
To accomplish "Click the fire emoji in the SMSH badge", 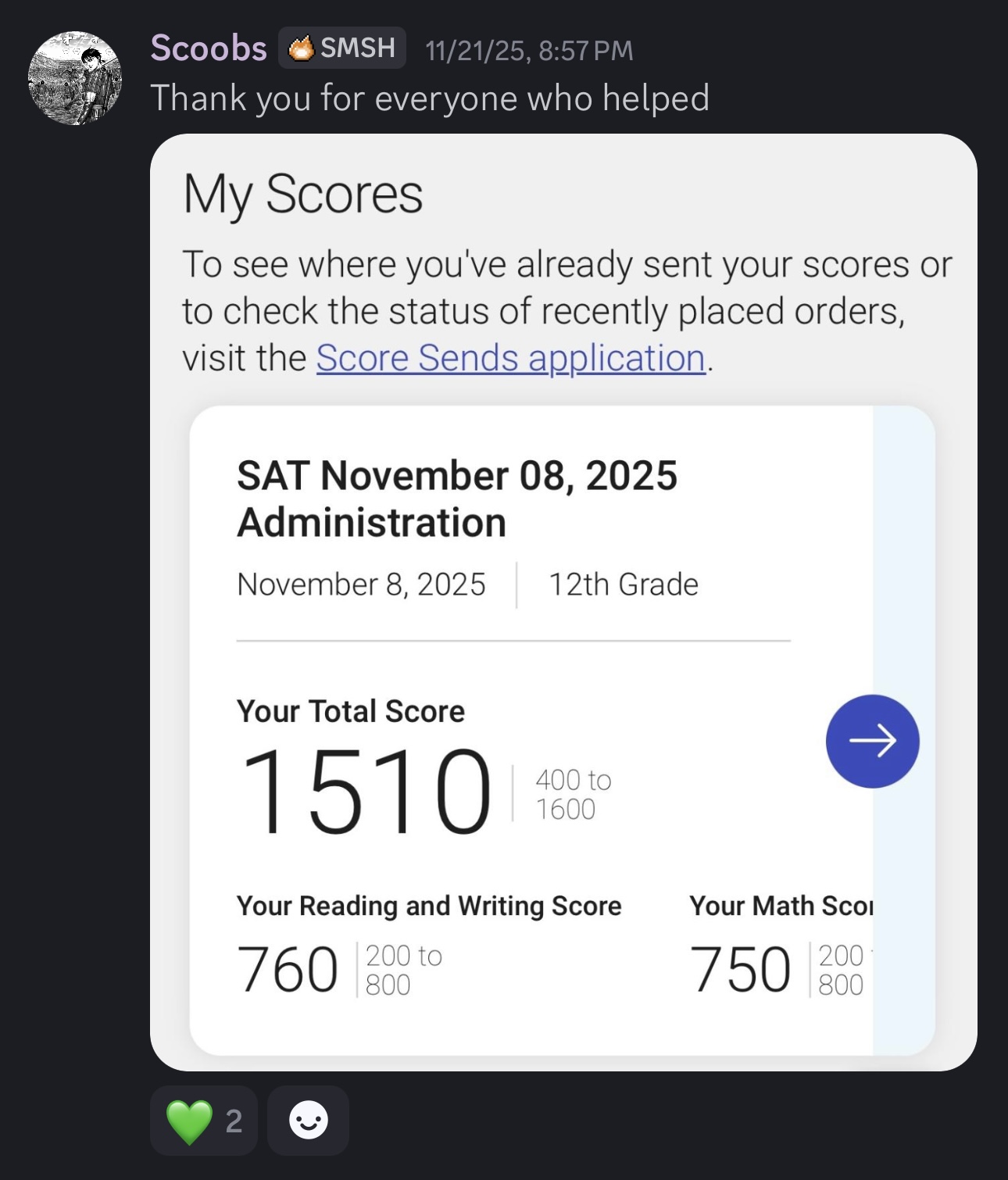I will pos(300,49).
